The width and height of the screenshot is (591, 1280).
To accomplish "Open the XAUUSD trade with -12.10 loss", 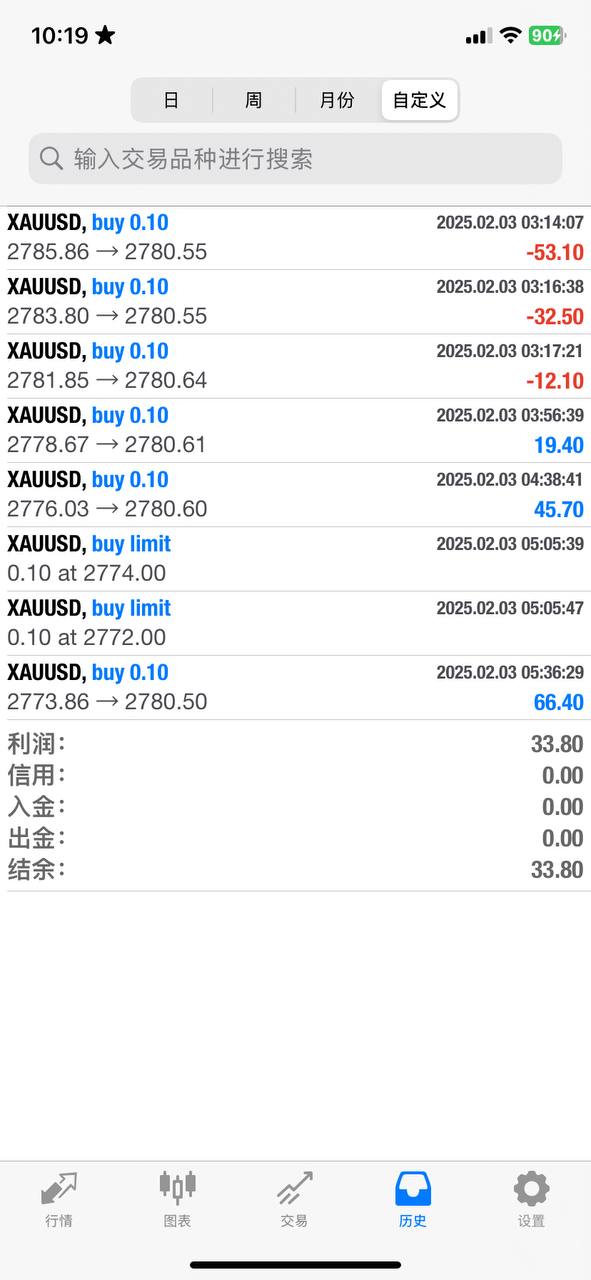I will coord(295,366).
